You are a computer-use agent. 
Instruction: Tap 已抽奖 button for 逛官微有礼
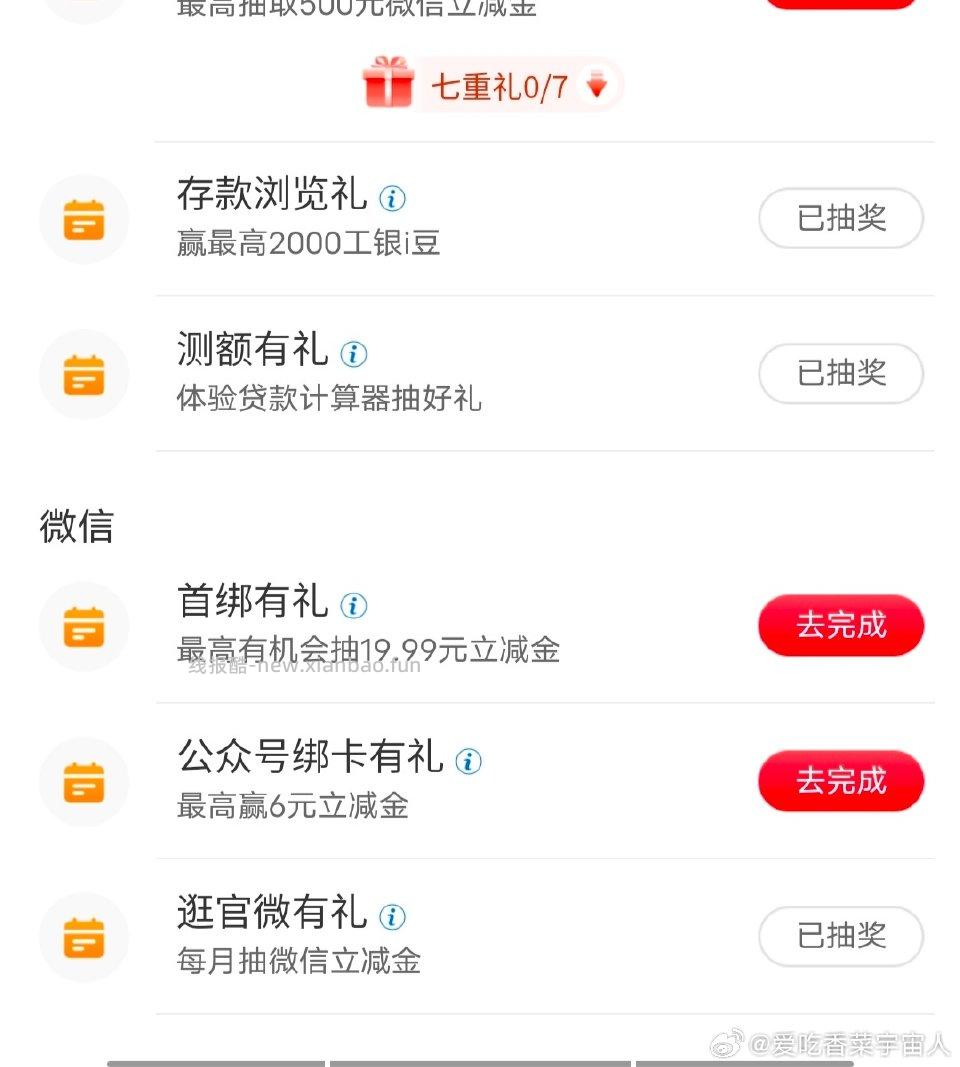(x=841, y=936)
